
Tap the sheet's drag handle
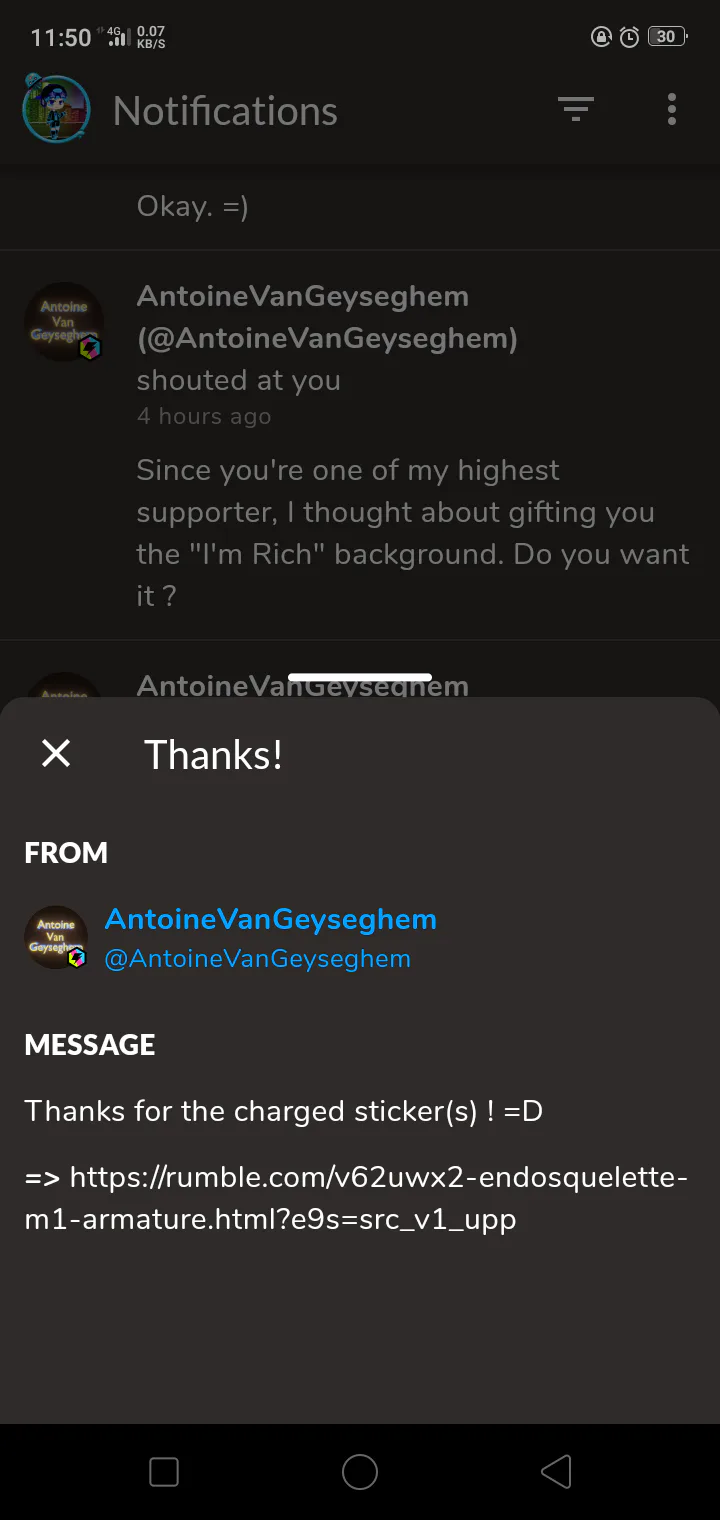tap(360, 678)
